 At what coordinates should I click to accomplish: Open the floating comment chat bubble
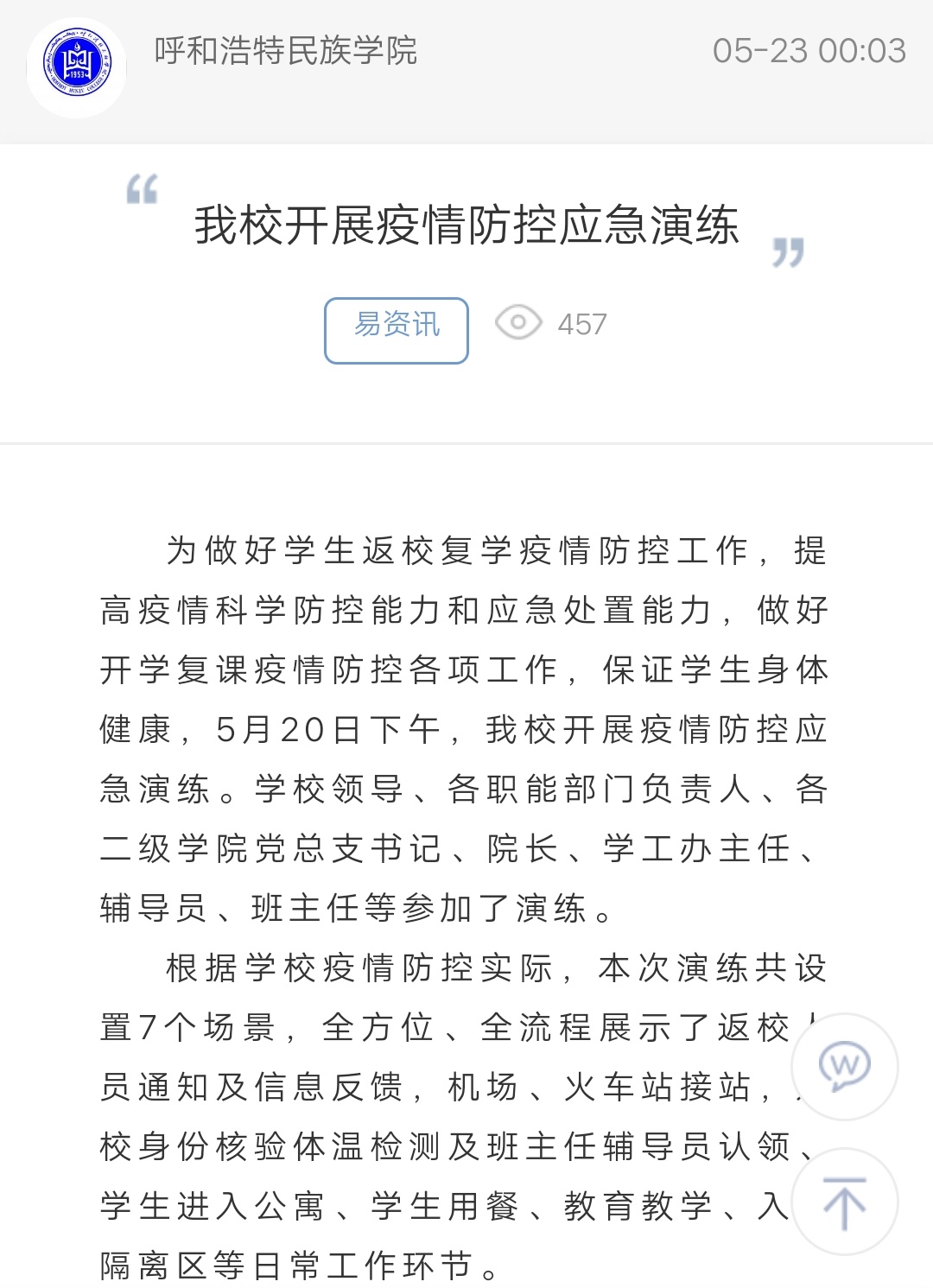(x=844, y=1067)
